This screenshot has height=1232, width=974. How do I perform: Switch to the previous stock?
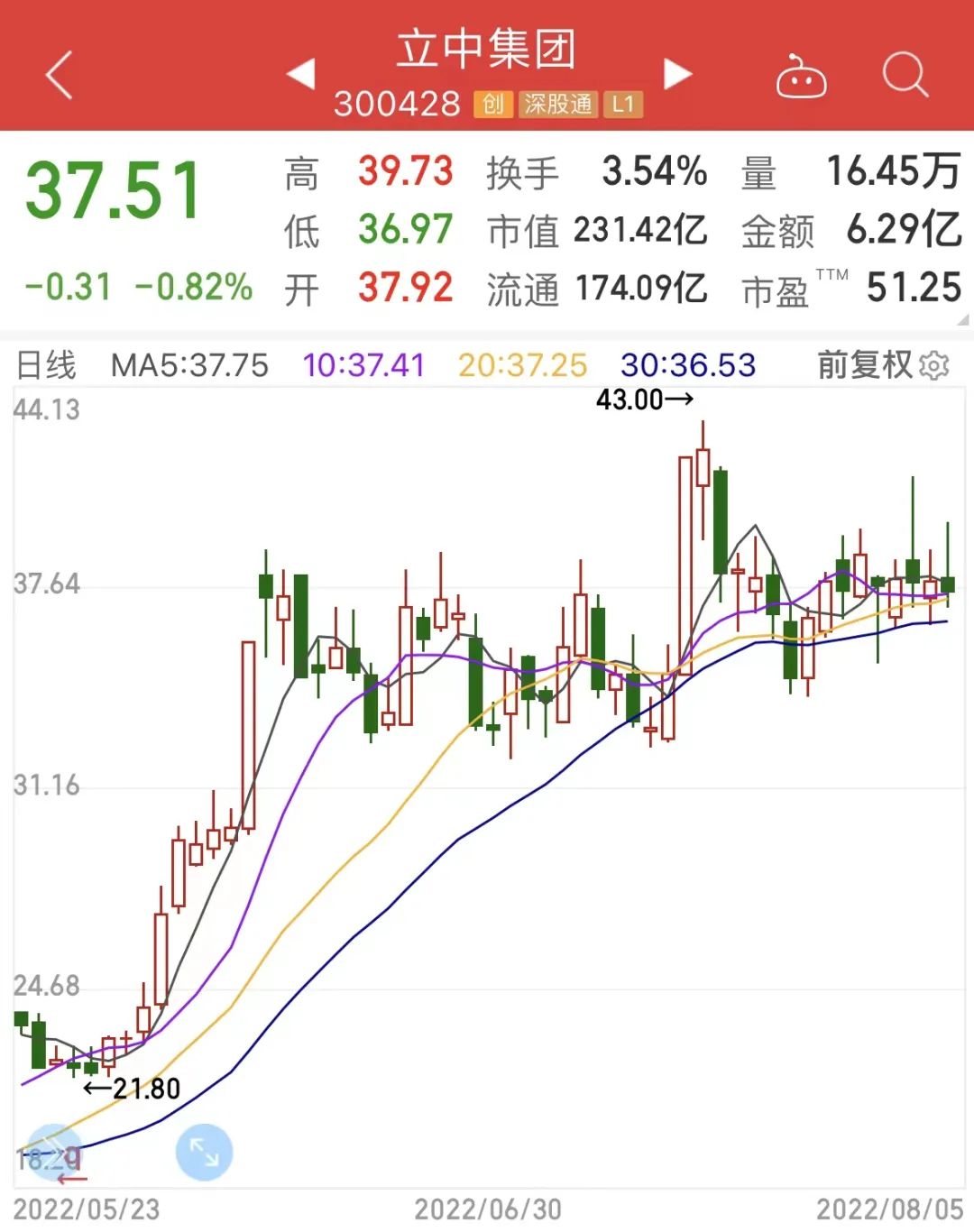pyautogui.click(x=300, y=74)
